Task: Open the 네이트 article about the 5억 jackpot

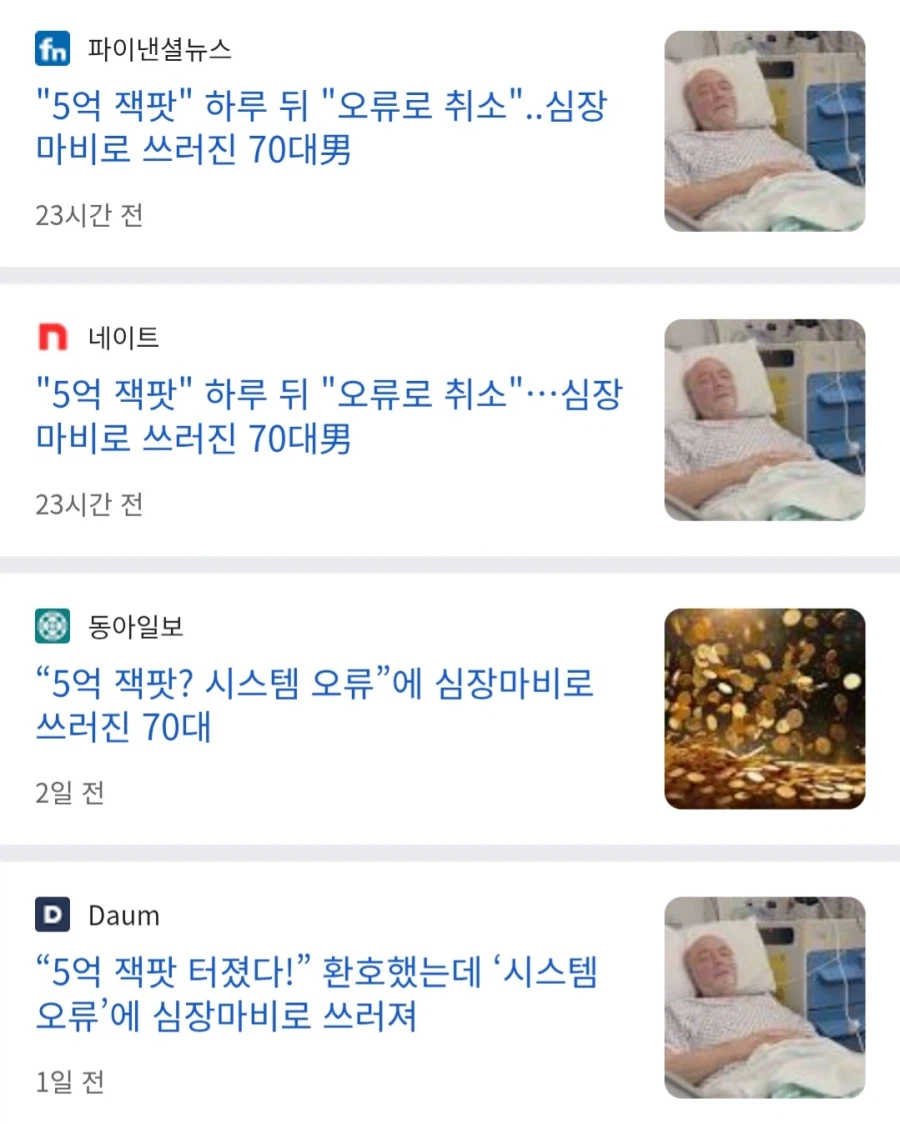Action: point(320,418)
